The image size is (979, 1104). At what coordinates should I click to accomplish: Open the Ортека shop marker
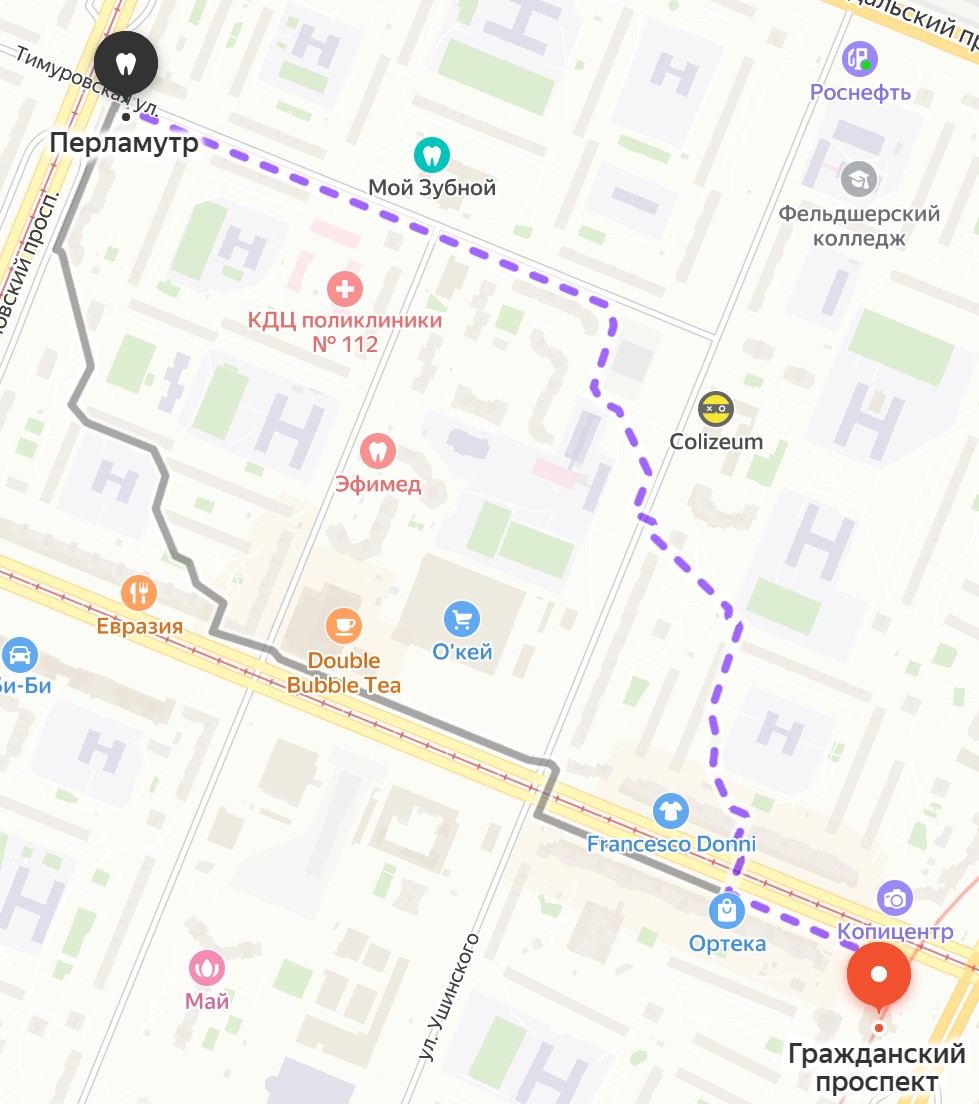(726, 911)
